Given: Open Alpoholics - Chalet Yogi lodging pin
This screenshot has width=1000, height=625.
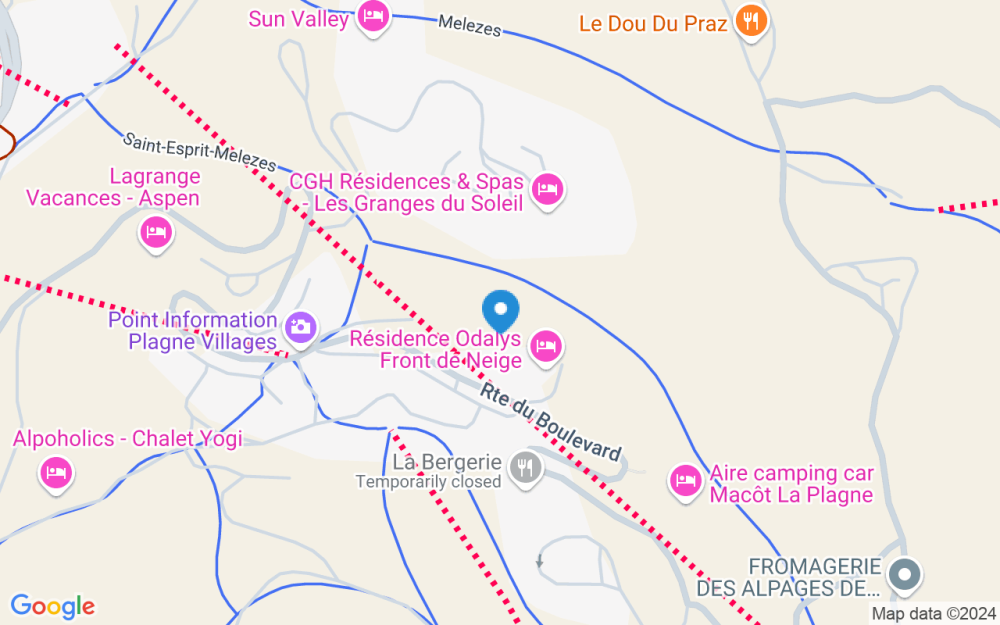Looking at the screenshot, I should 56,472.
